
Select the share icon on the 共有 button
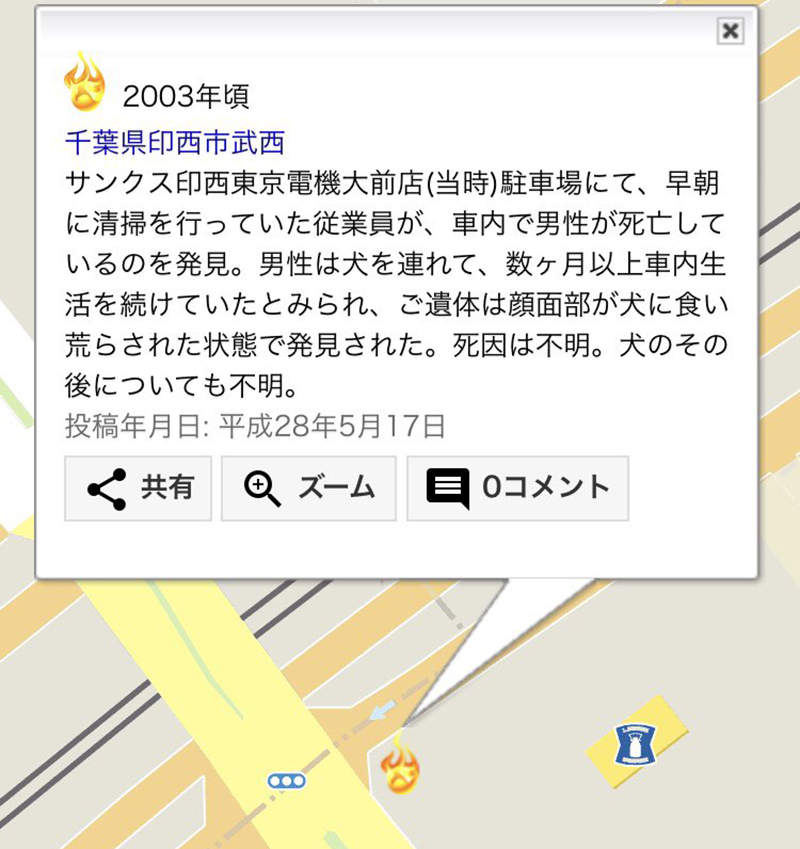point(104,488)
